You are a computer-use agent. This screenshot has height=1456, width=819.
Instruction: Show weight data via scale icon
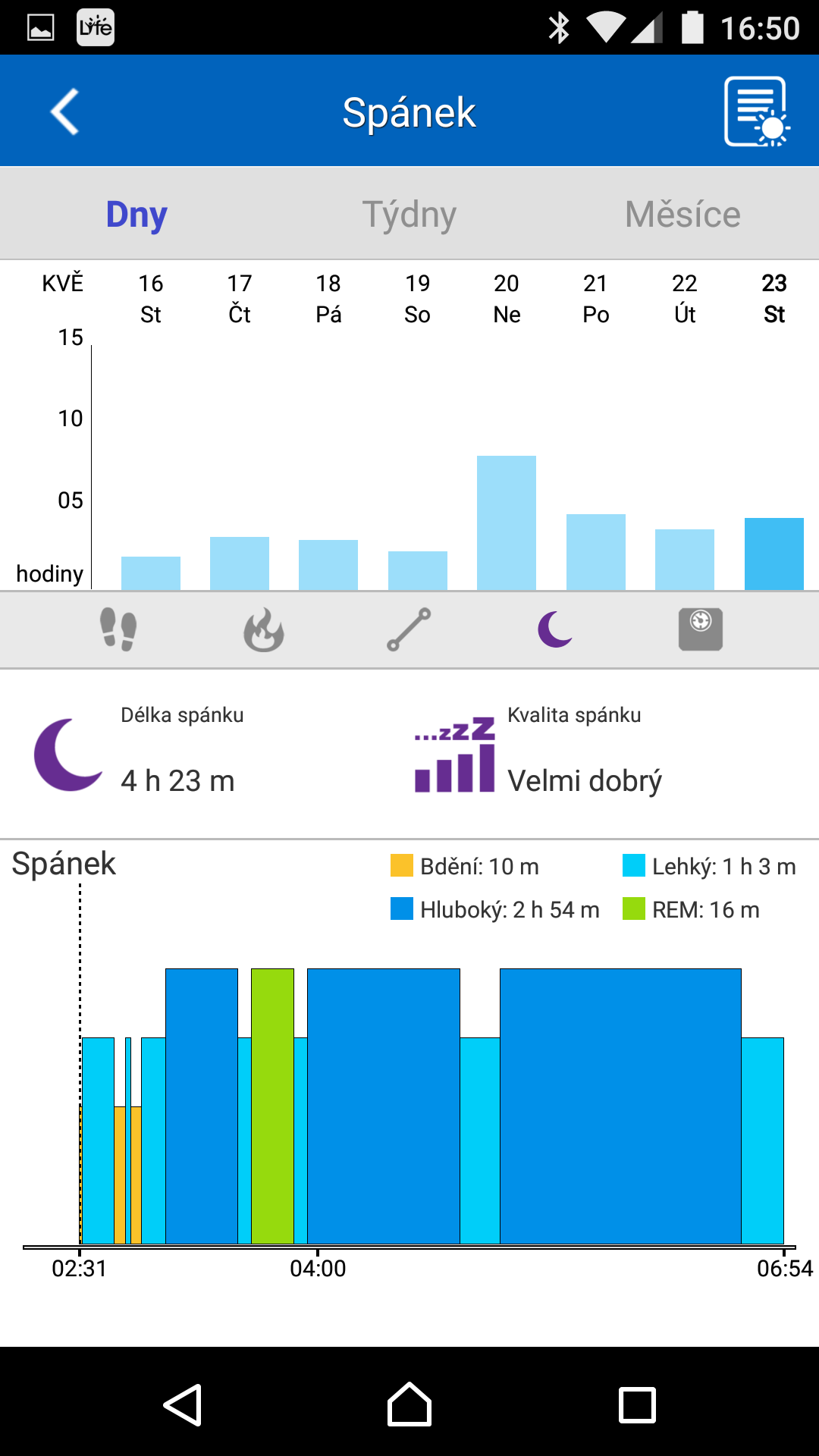(701, 629)
